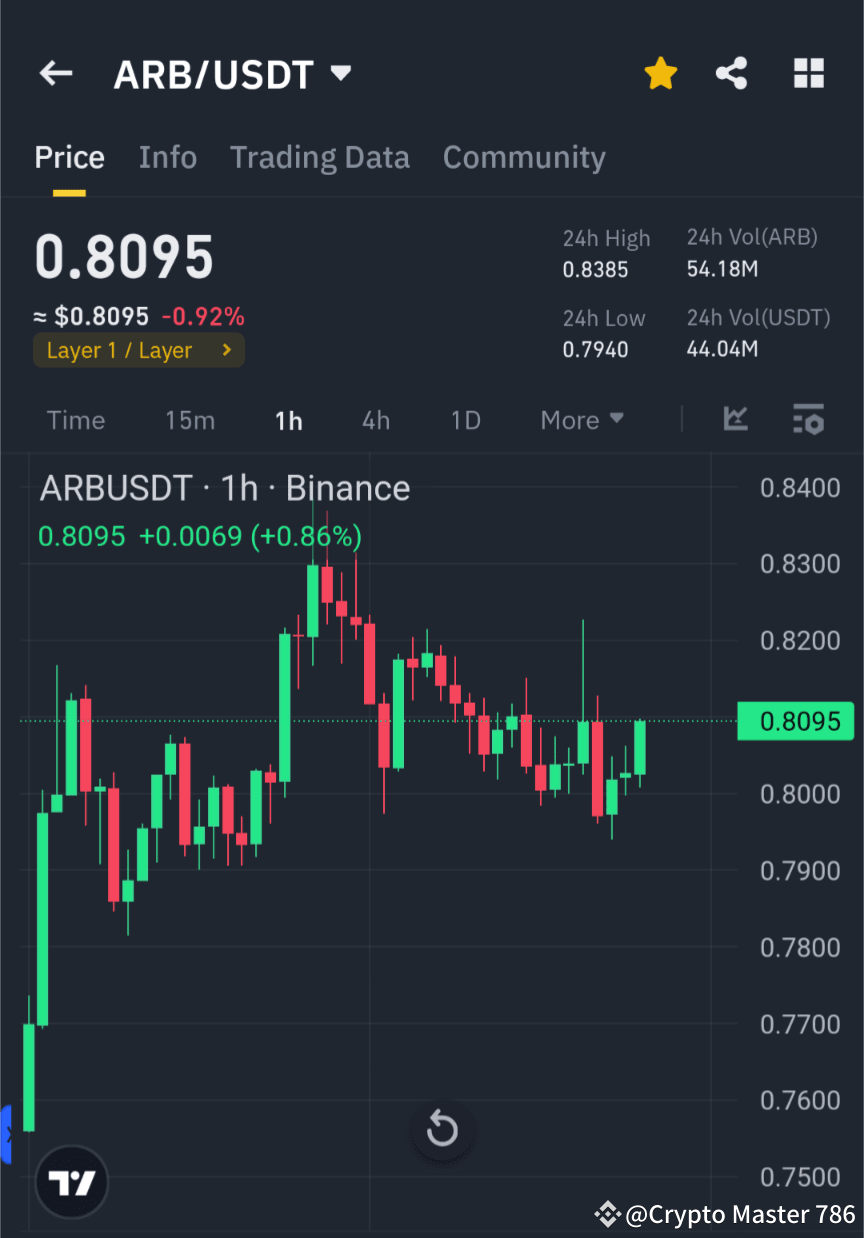Screen dimensions: 864x1238
Task: Click the green 0.8095 price label
Action: 795,721
